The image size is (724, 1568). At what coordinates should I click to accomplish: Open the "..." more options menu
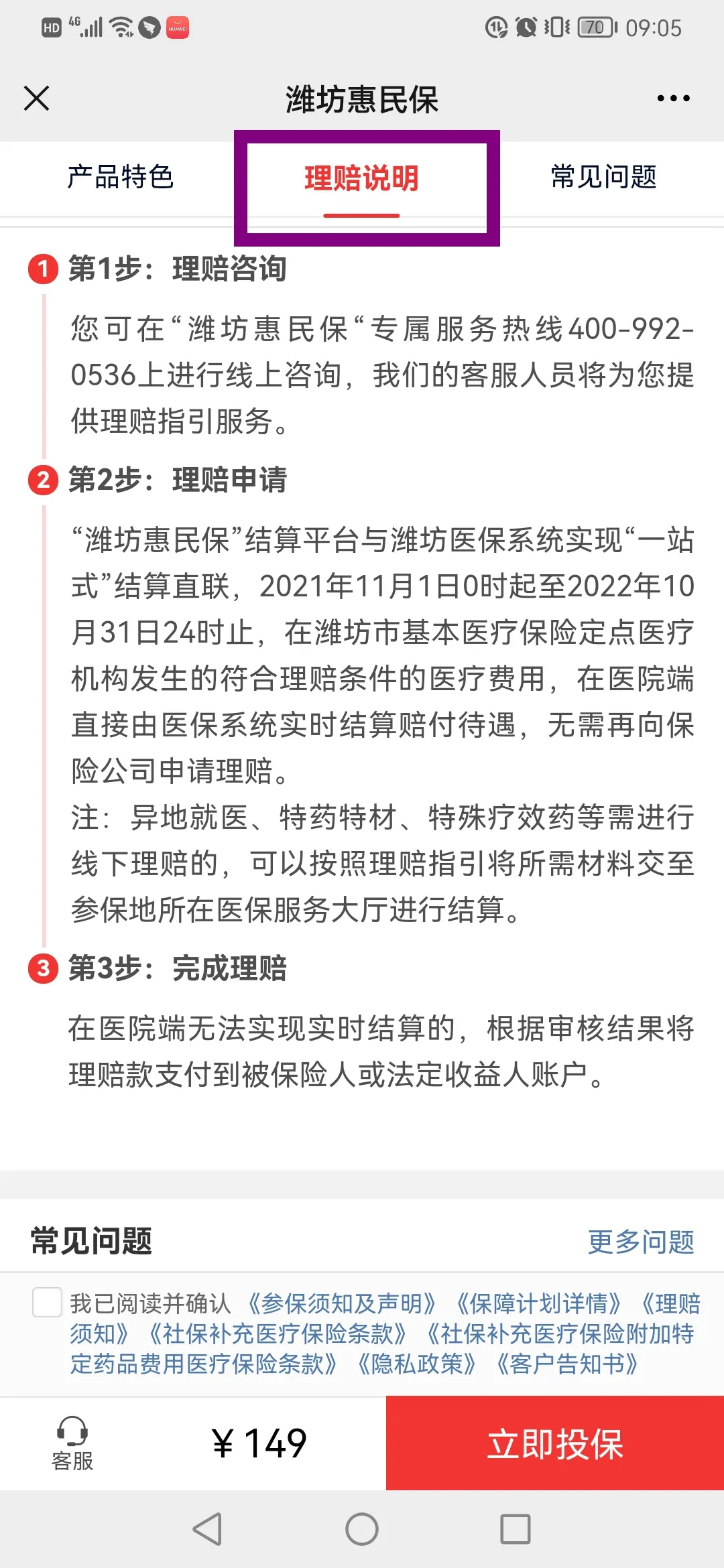(x=674, y=98)
